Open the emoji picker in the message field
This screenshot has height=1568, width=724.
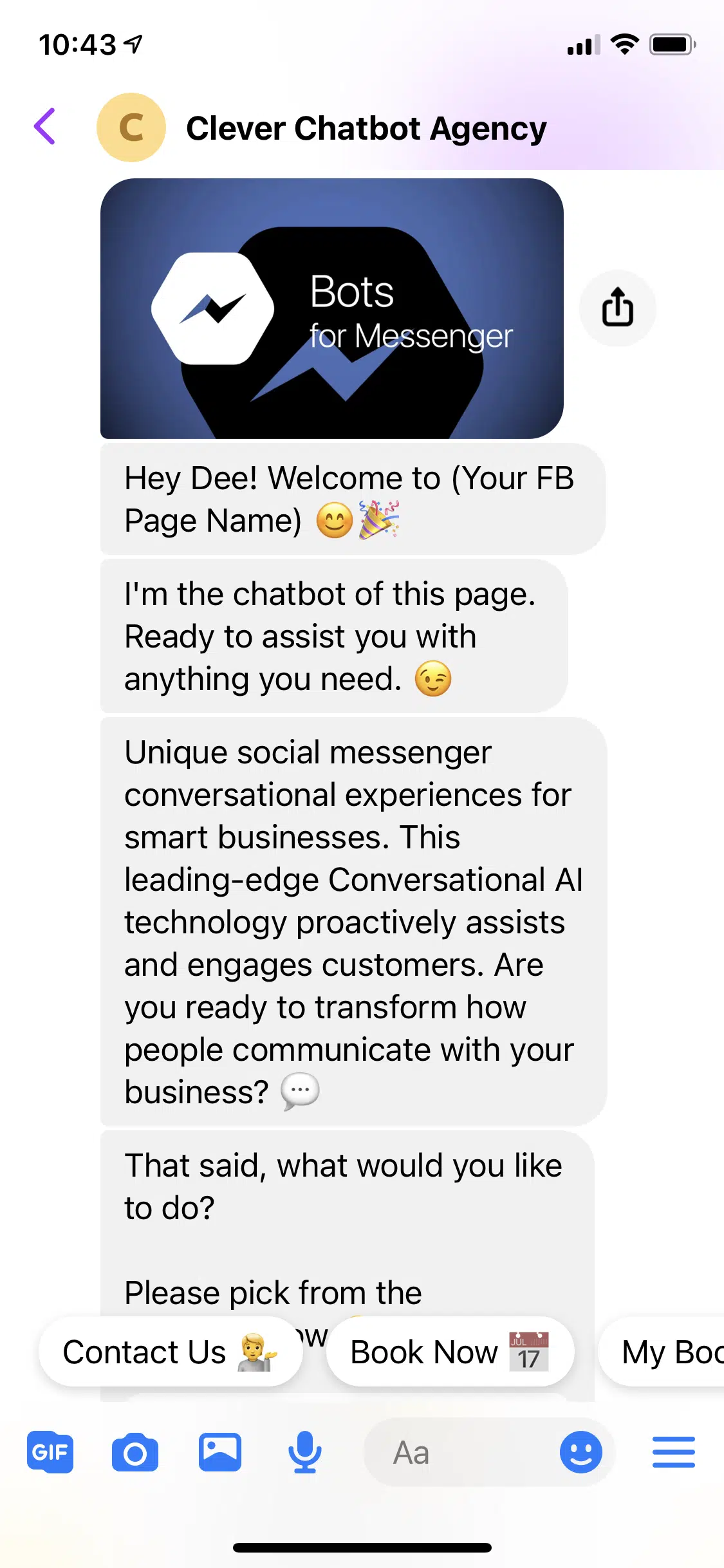click(x=580, y=1452)
